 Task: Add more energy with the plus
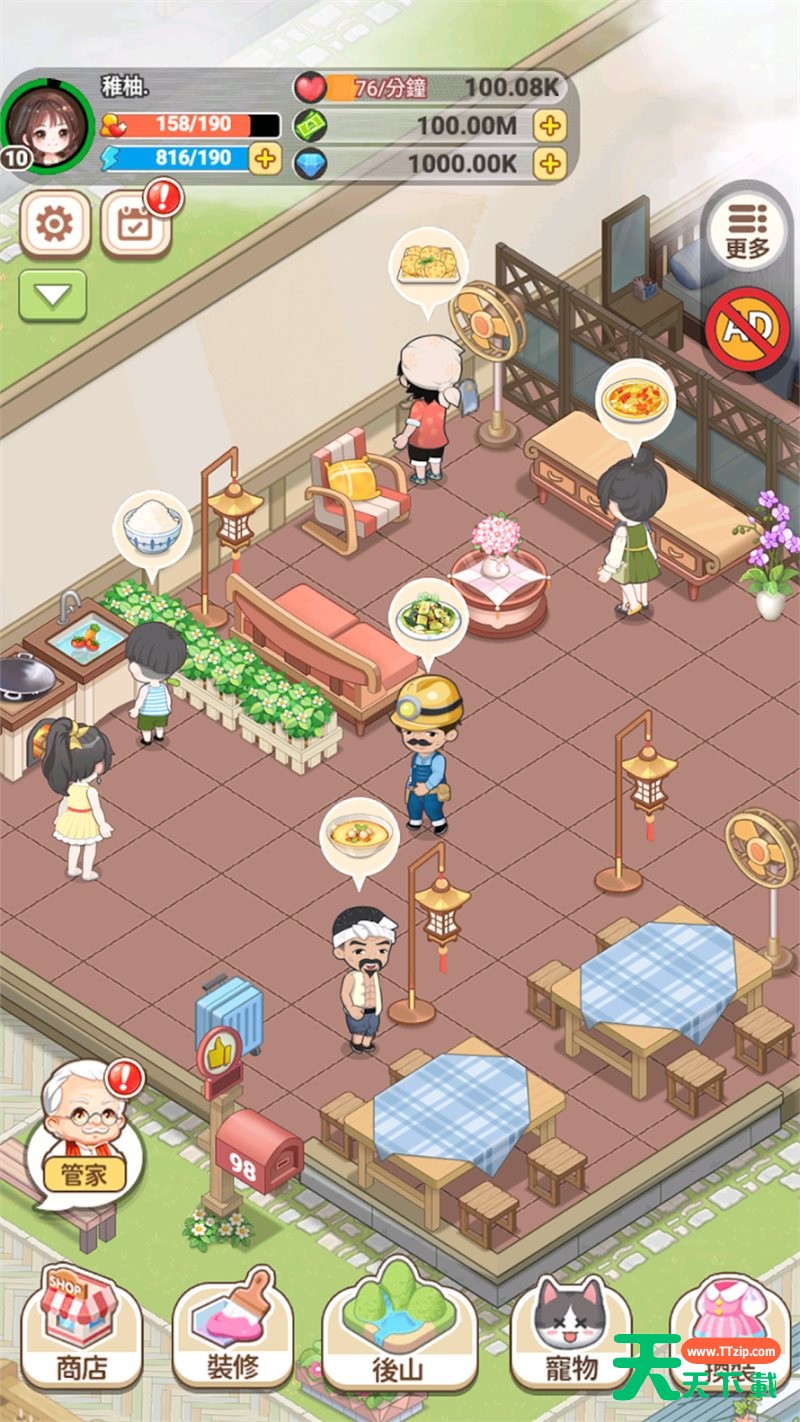pyautogui.click(x=264, y=158)
